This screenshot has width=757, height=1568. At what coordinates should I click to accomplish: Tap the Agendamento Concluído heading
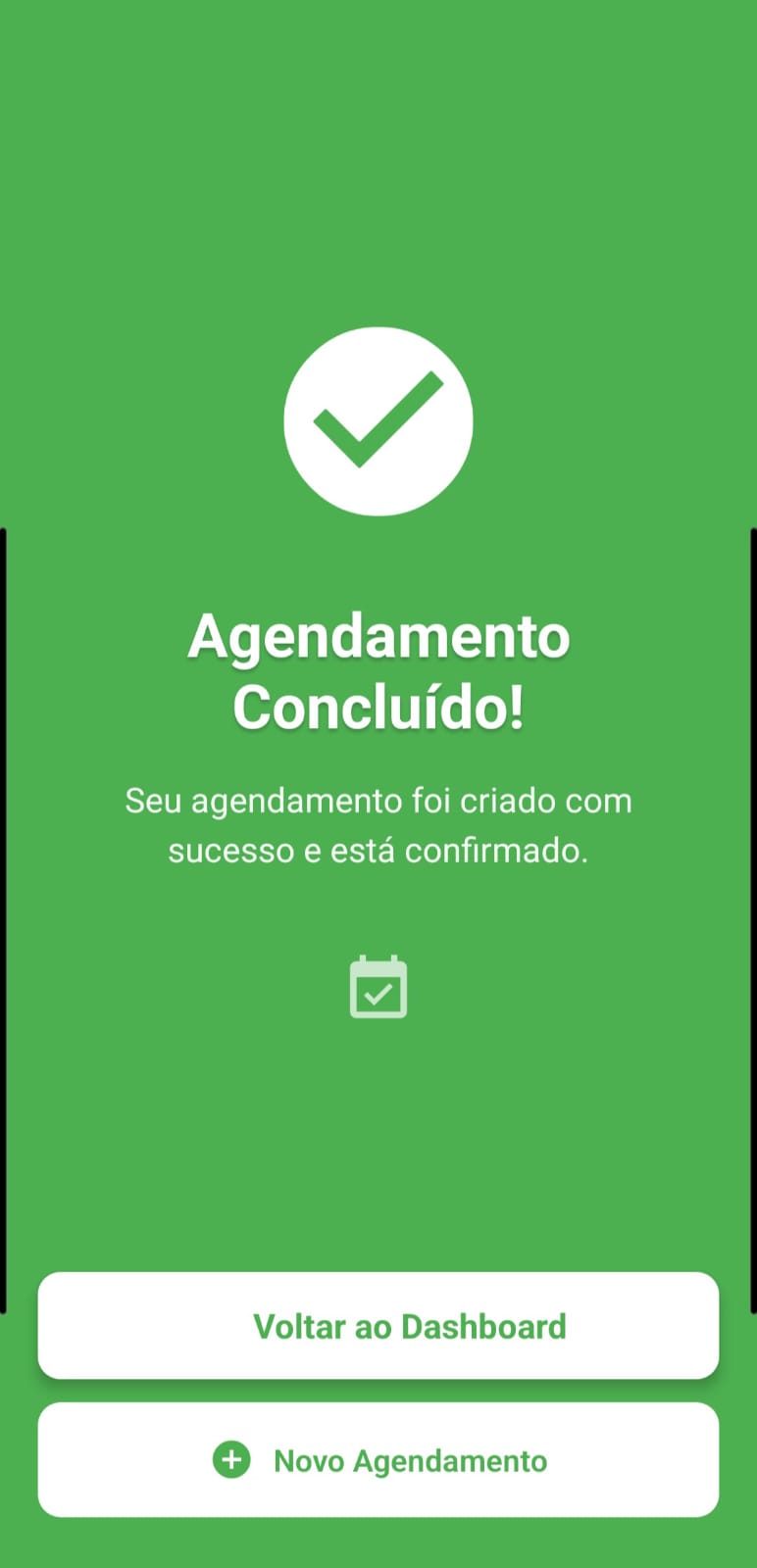tap(378, 669)
